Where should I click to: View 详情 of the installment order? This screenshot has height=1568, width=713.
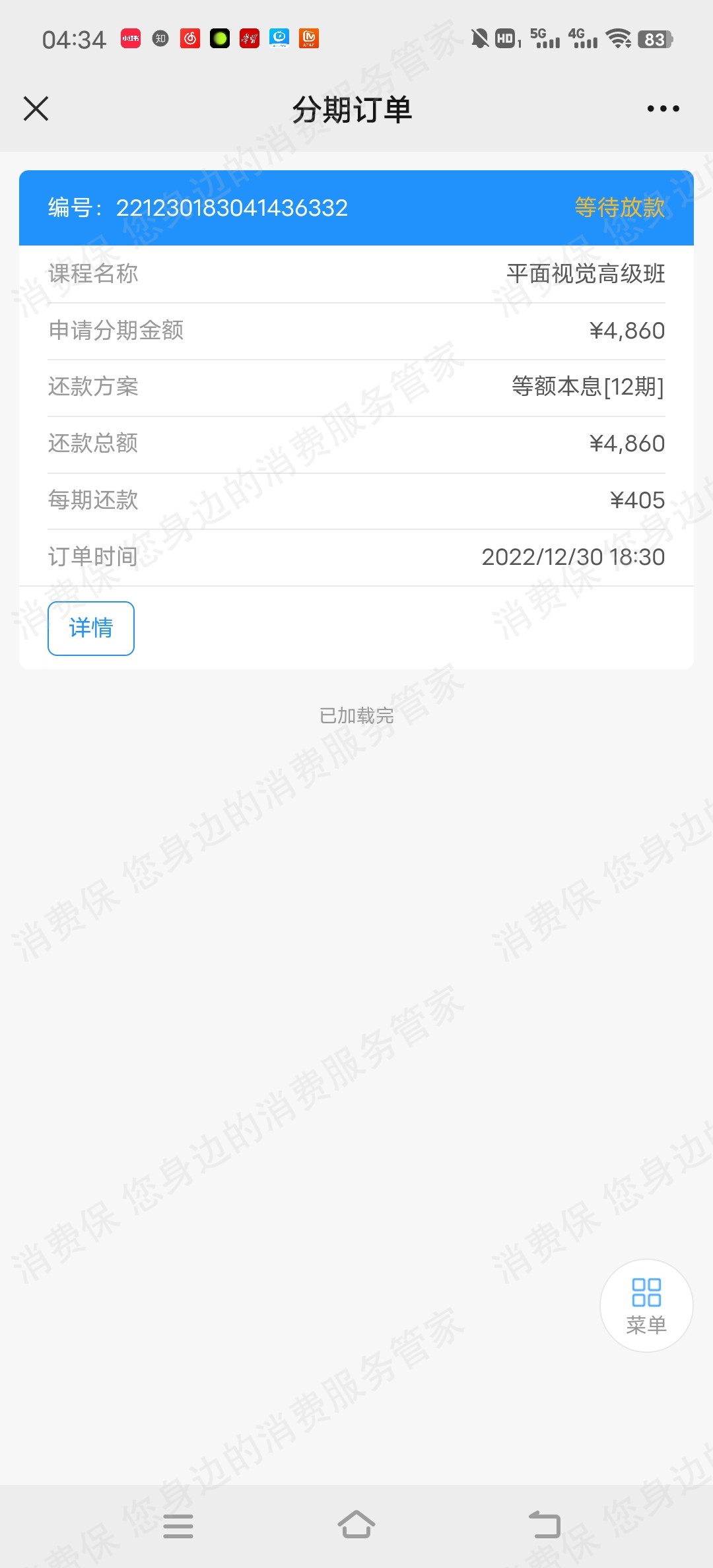(91, 628)
